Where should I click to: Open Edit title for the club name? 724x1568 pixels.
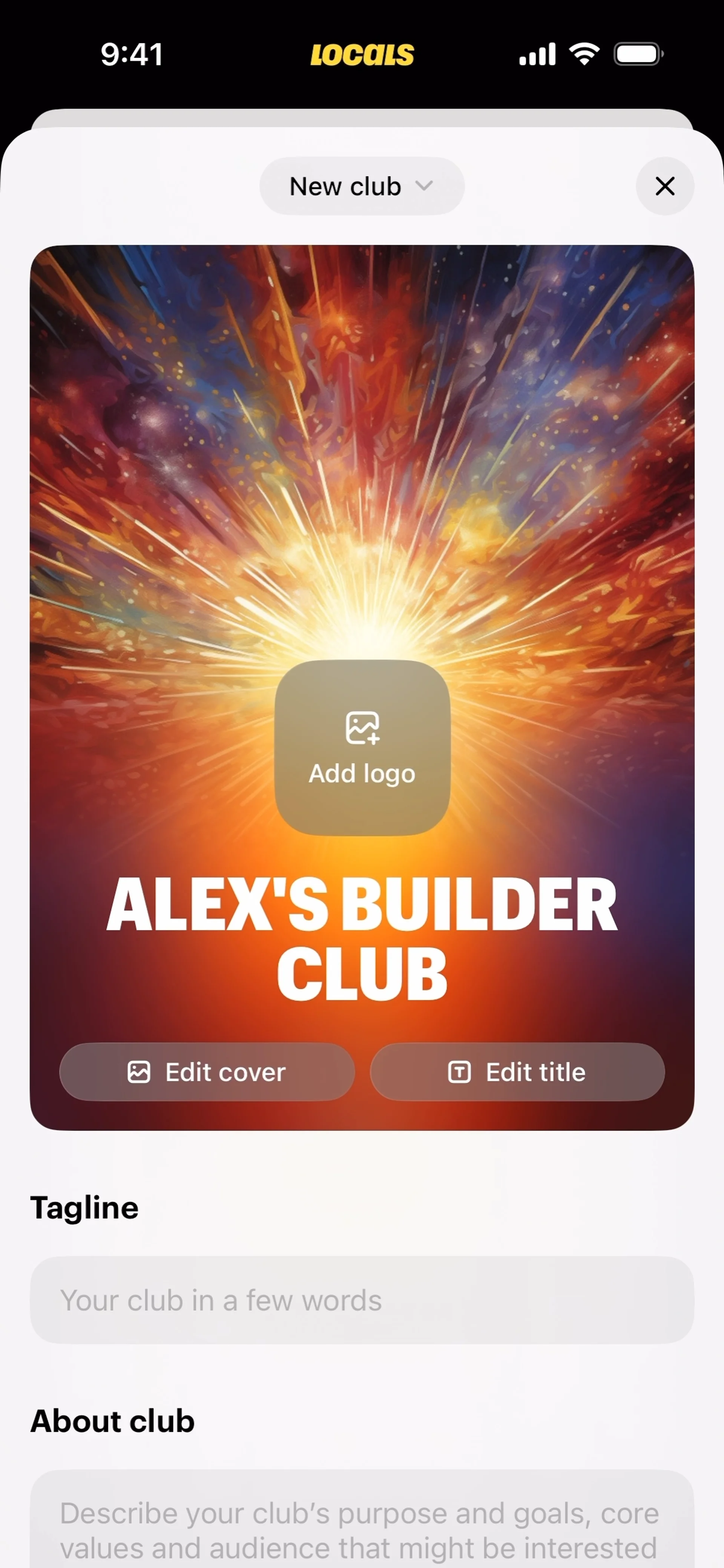click(x=517, y=1072)
